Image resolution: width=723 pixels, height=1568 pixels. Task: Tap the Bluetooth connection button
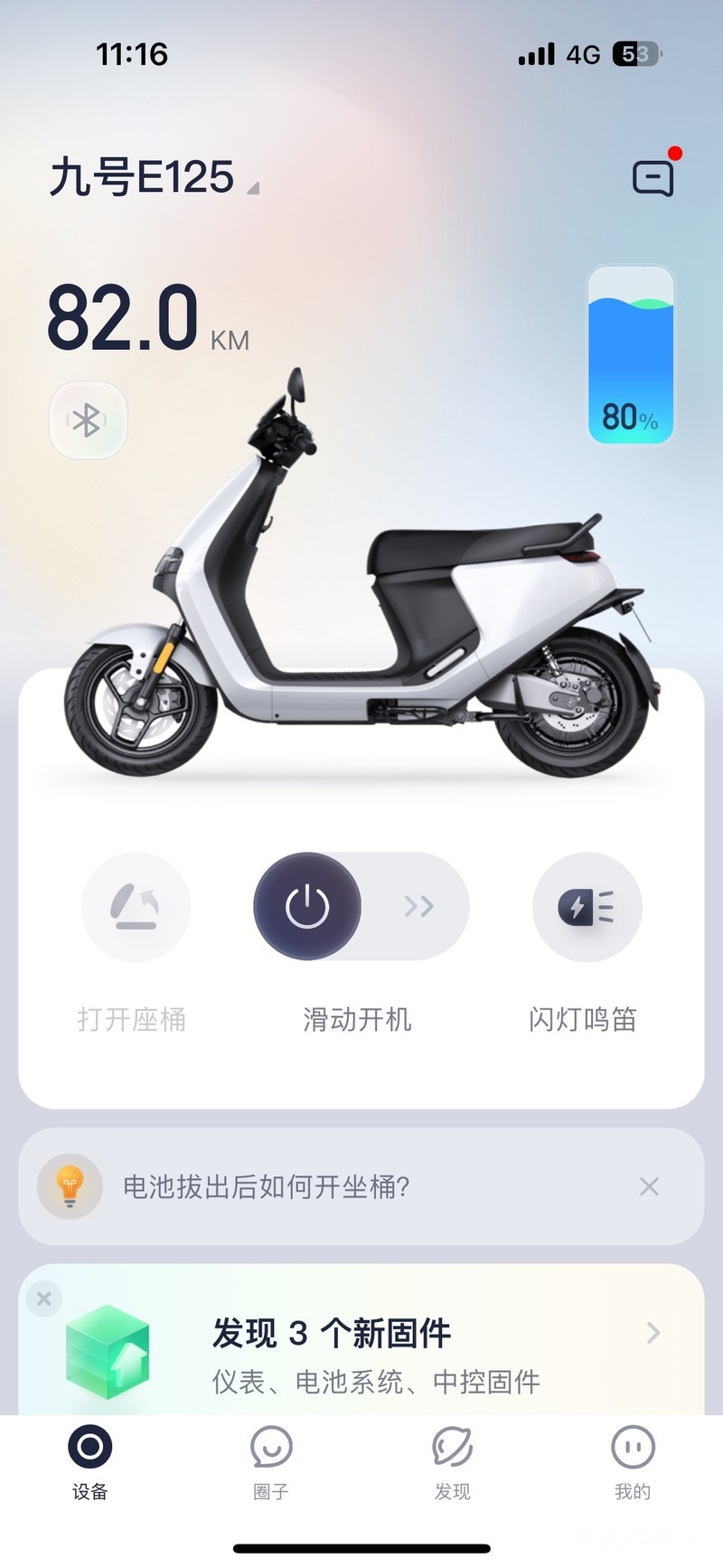point(88,420)
